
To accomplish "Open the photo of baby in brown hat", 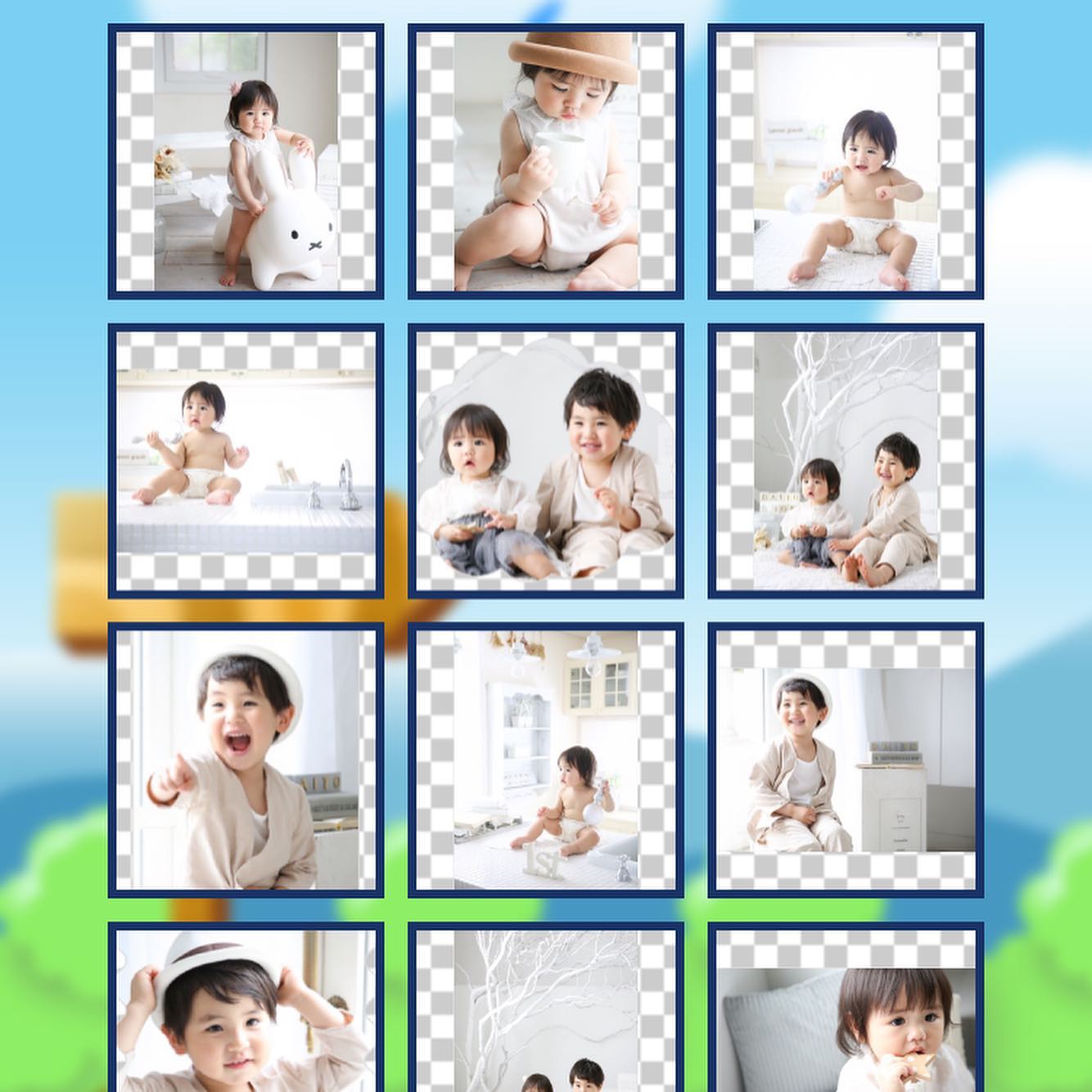I will [x=546, y=162].
